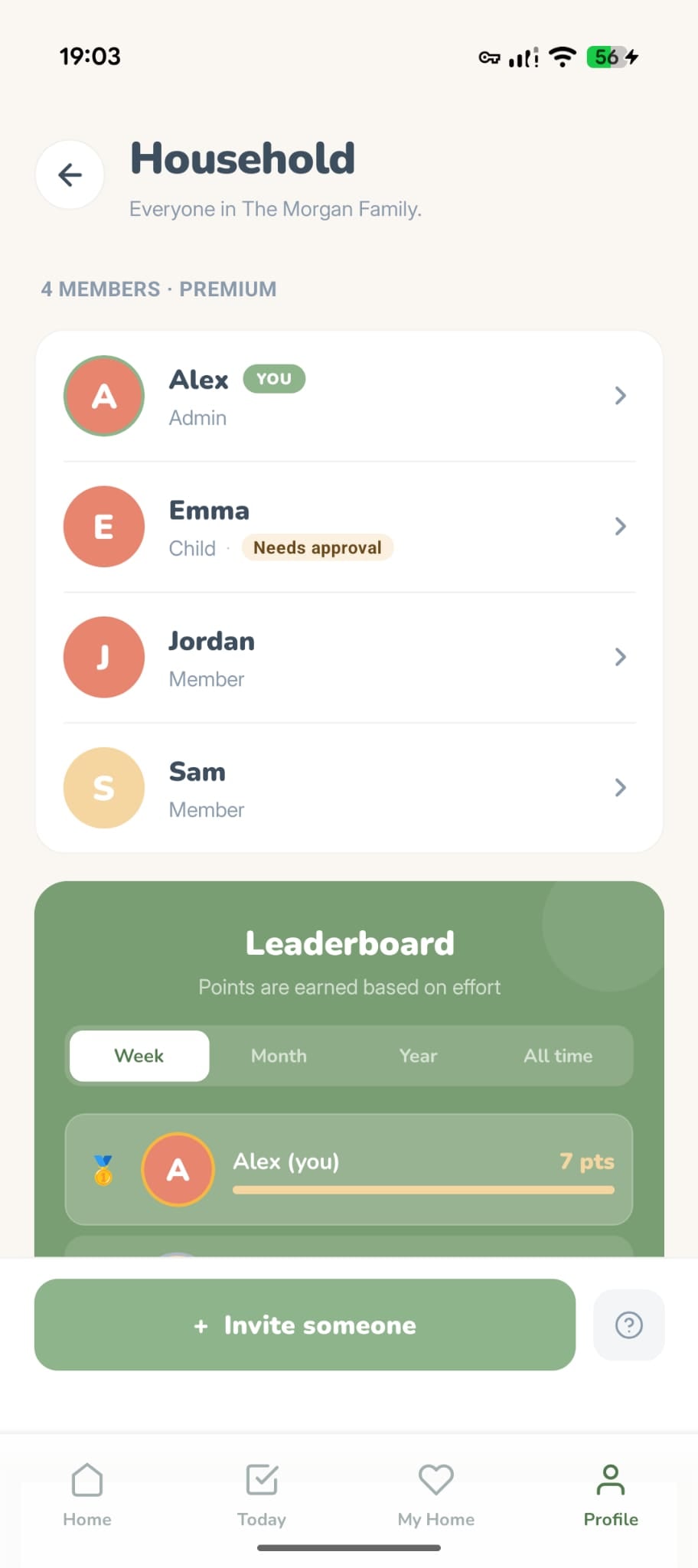
Task: Open Jordan's details via chevron
Action: [619, 657]
